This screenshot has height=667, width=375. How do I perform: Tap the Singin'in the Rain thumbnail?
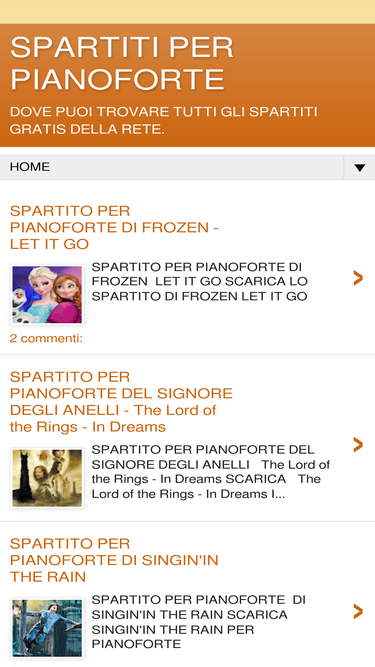point(47,628)
